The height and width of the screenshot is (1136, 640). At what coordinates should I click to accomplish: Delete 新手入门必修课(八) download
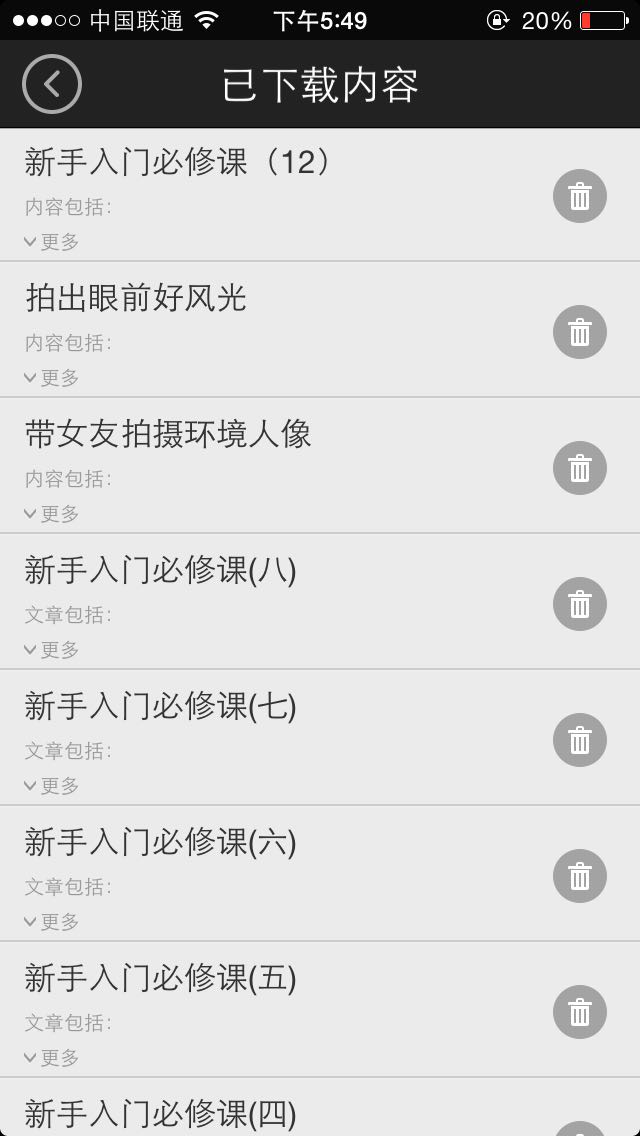pyautogui.click(x=580, y=604)
